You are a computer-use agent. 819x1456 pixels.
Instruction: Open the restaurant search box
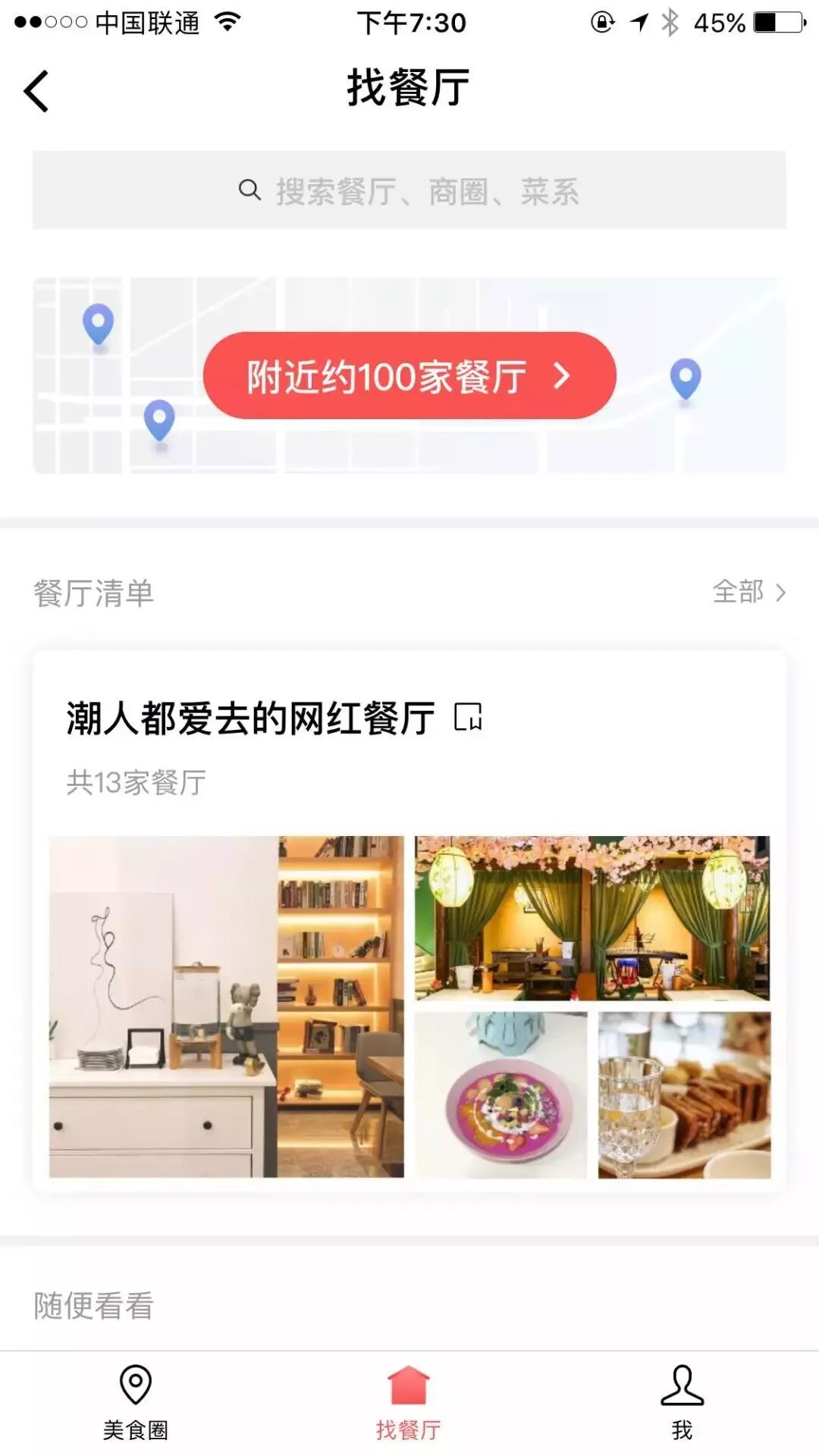[409, 190]
